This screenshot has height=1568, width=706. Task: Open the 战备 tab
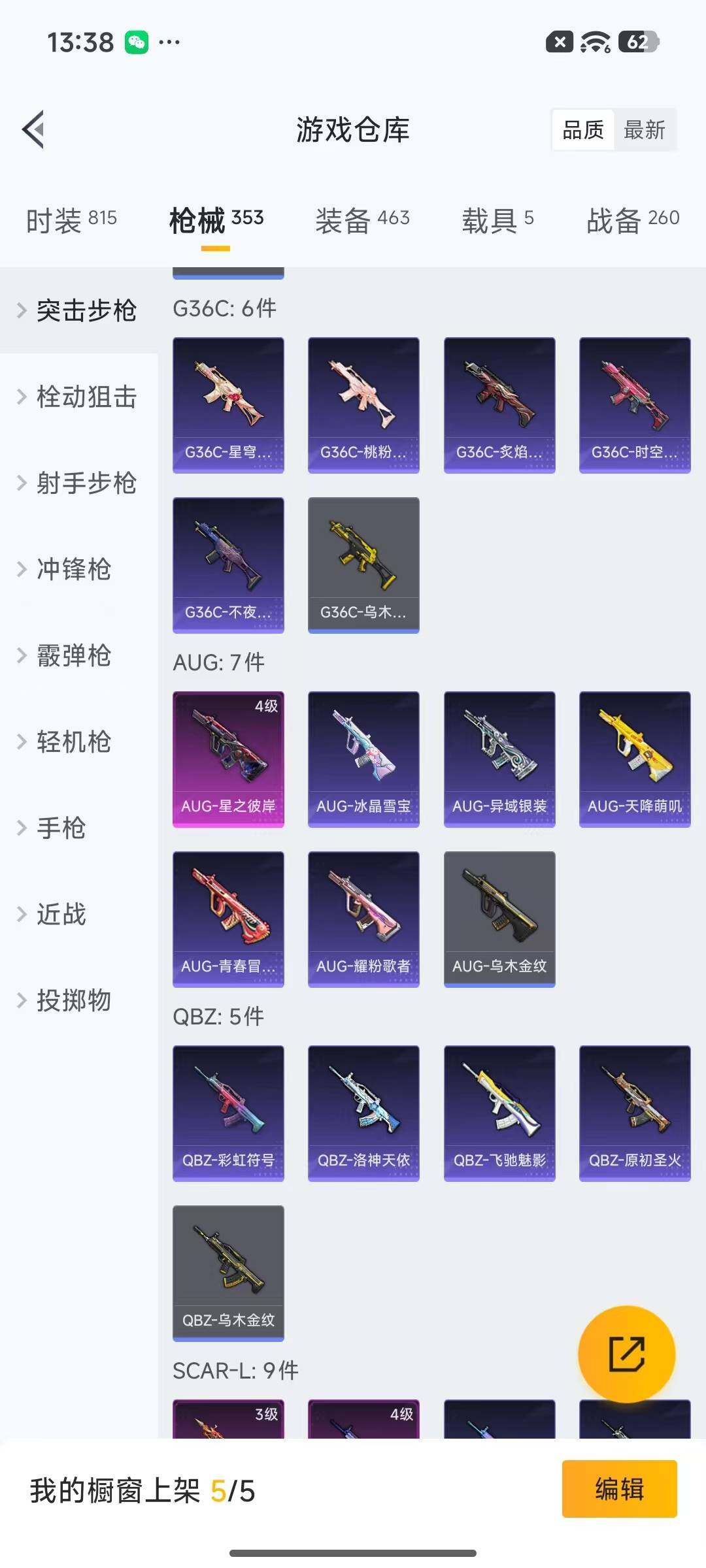click(632, 220)
